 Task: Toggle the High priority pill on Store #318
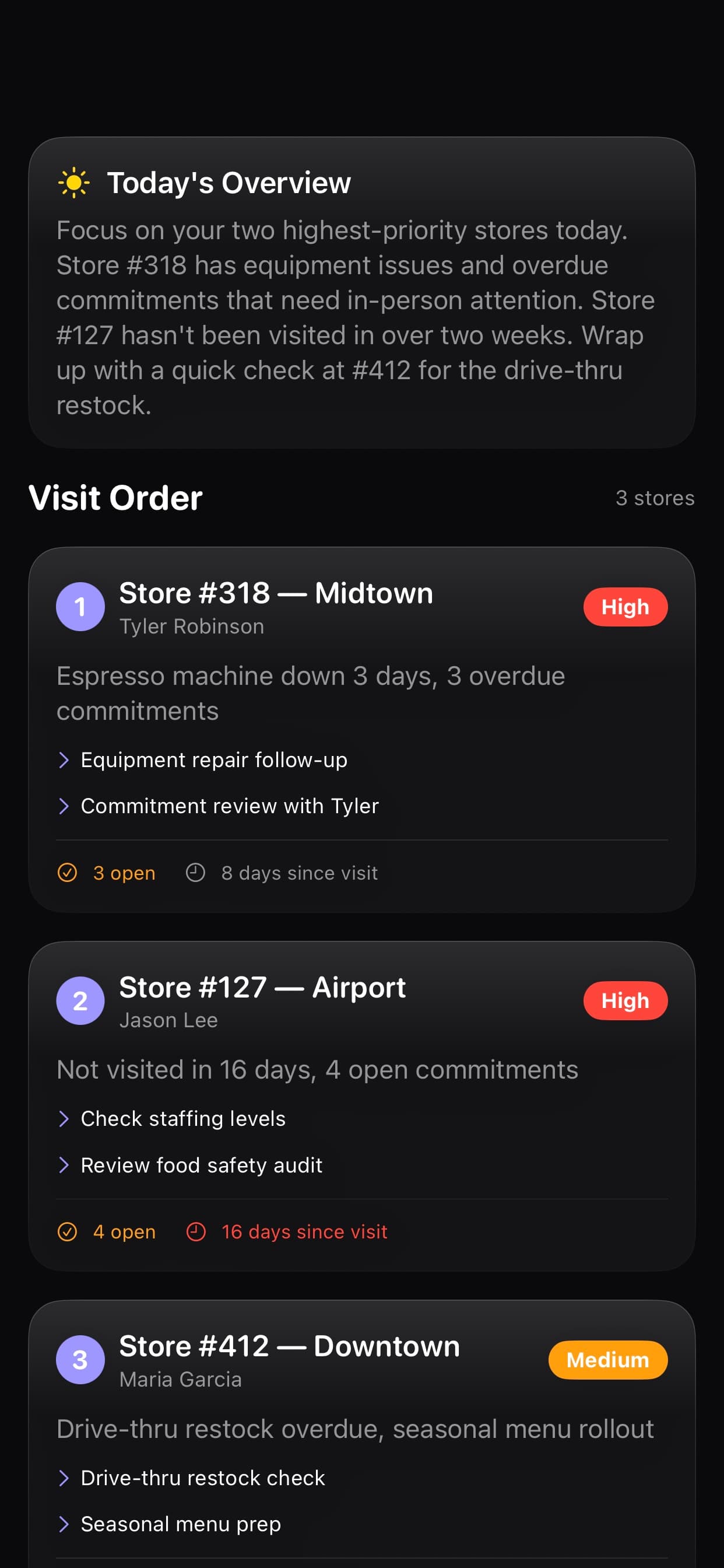(625, 606)
